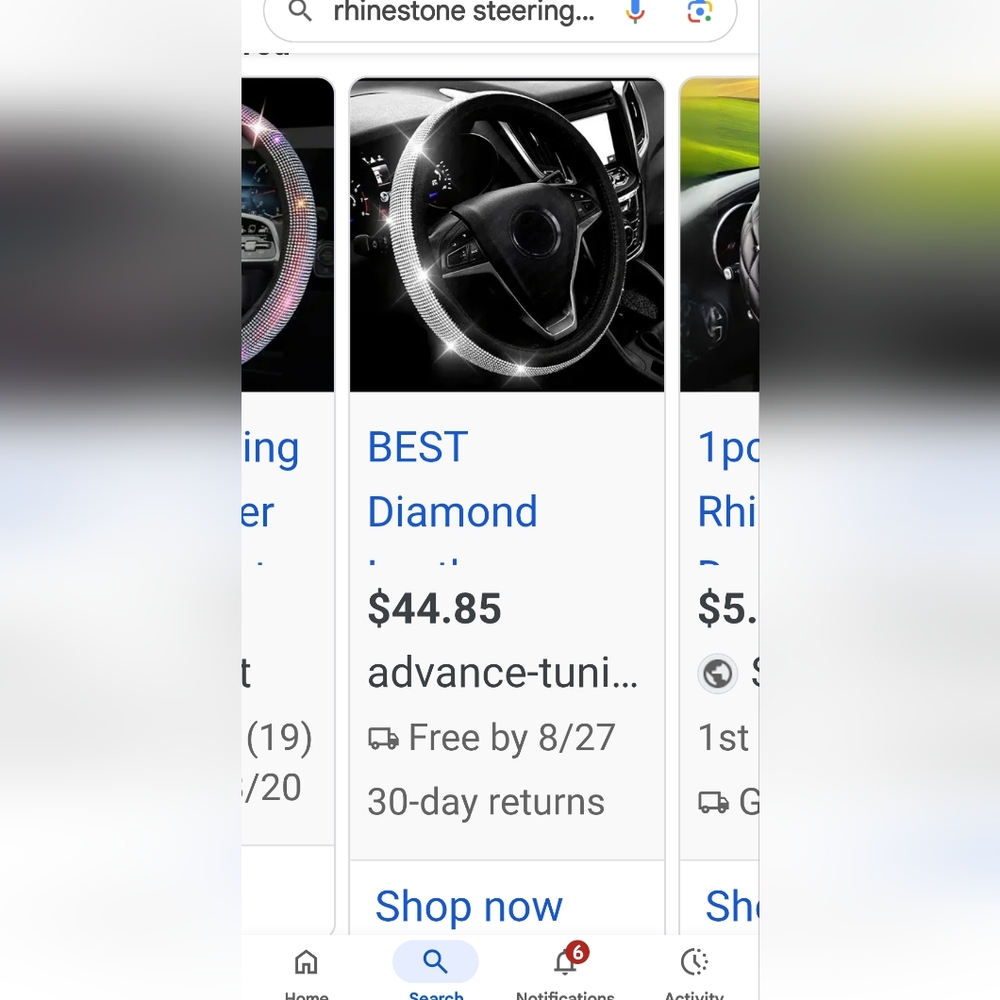Start voice search with the microphone
The height and width of the screenshot is (1000, 1000).
click(x=635, y=12)
